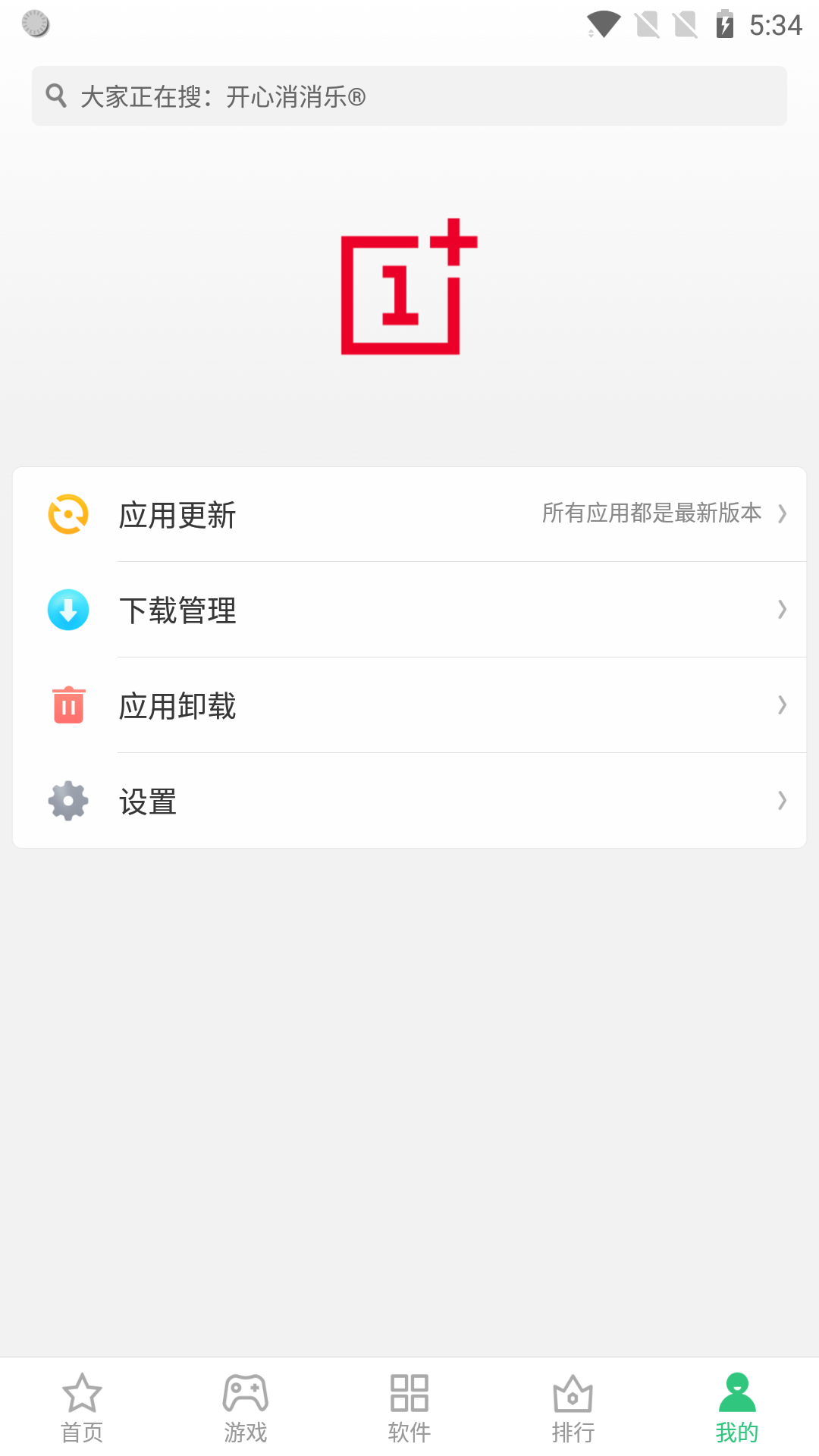The width and height of the screenshot is (819, 1456).
Task: Select the blue 下载管理 download icon
Action: (67, 610)
